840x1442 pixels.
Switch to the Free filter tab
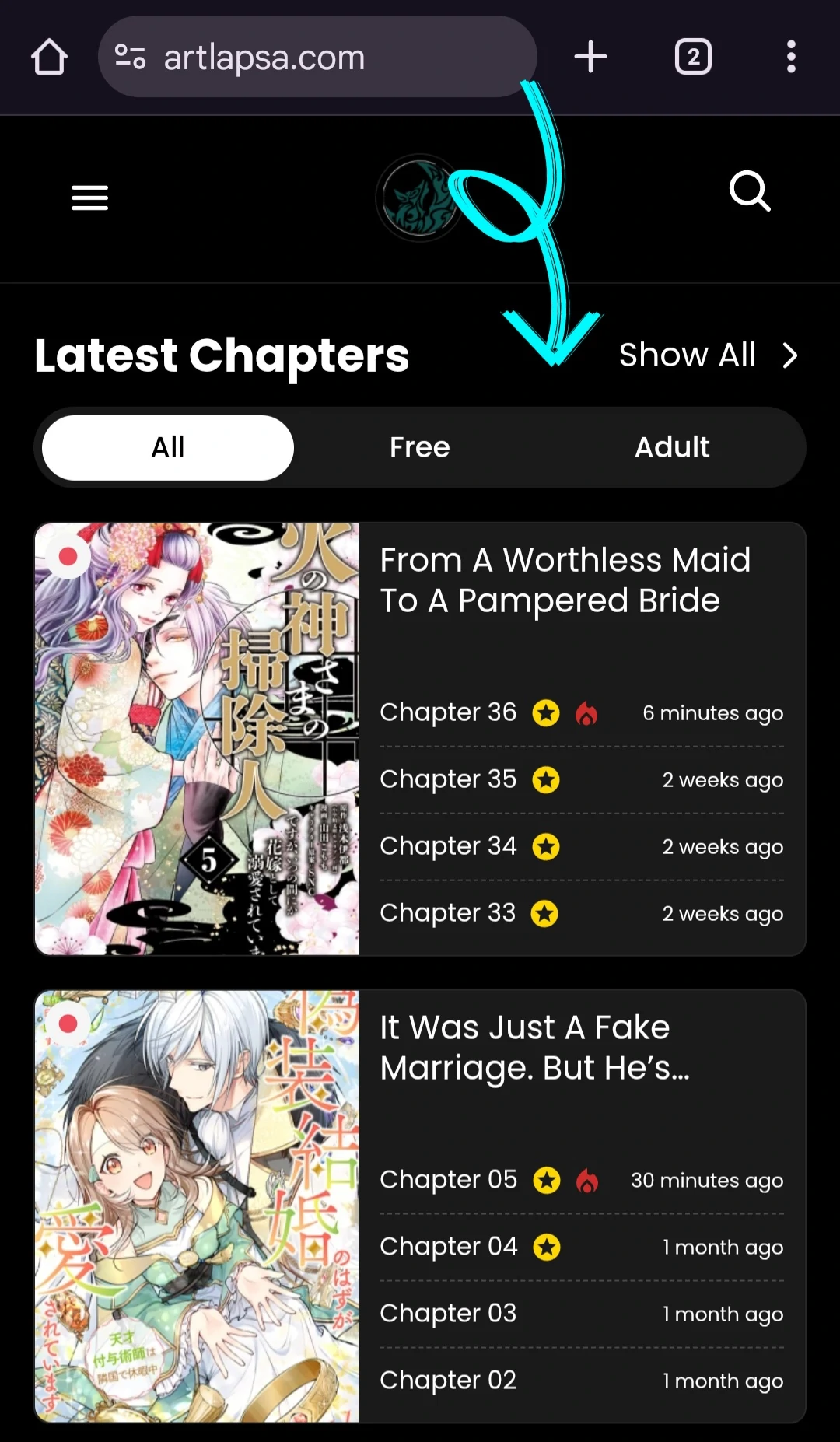(420, 447)
